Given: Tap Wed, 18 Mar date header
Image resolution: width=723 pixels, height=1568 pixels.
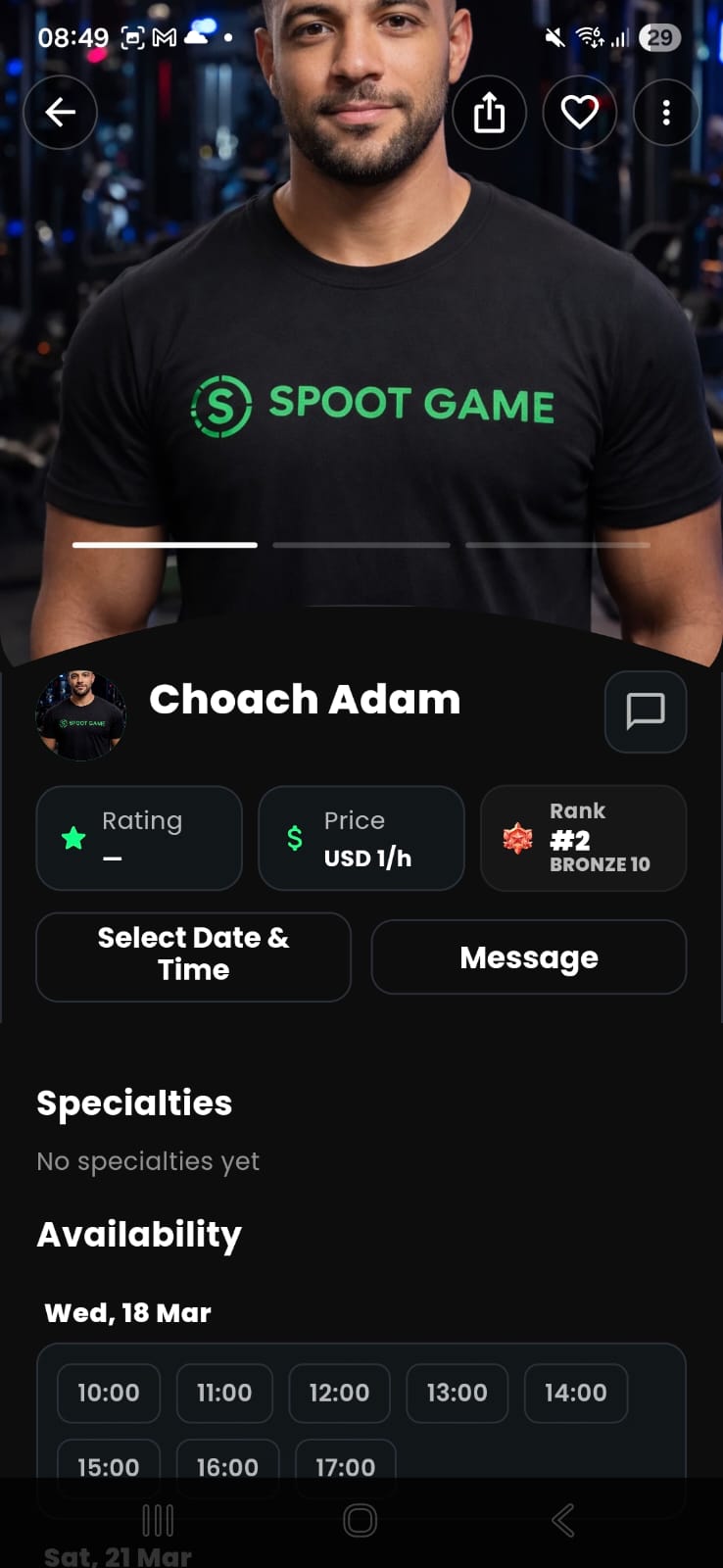Looking at the screenshot, I should 127,1312.
